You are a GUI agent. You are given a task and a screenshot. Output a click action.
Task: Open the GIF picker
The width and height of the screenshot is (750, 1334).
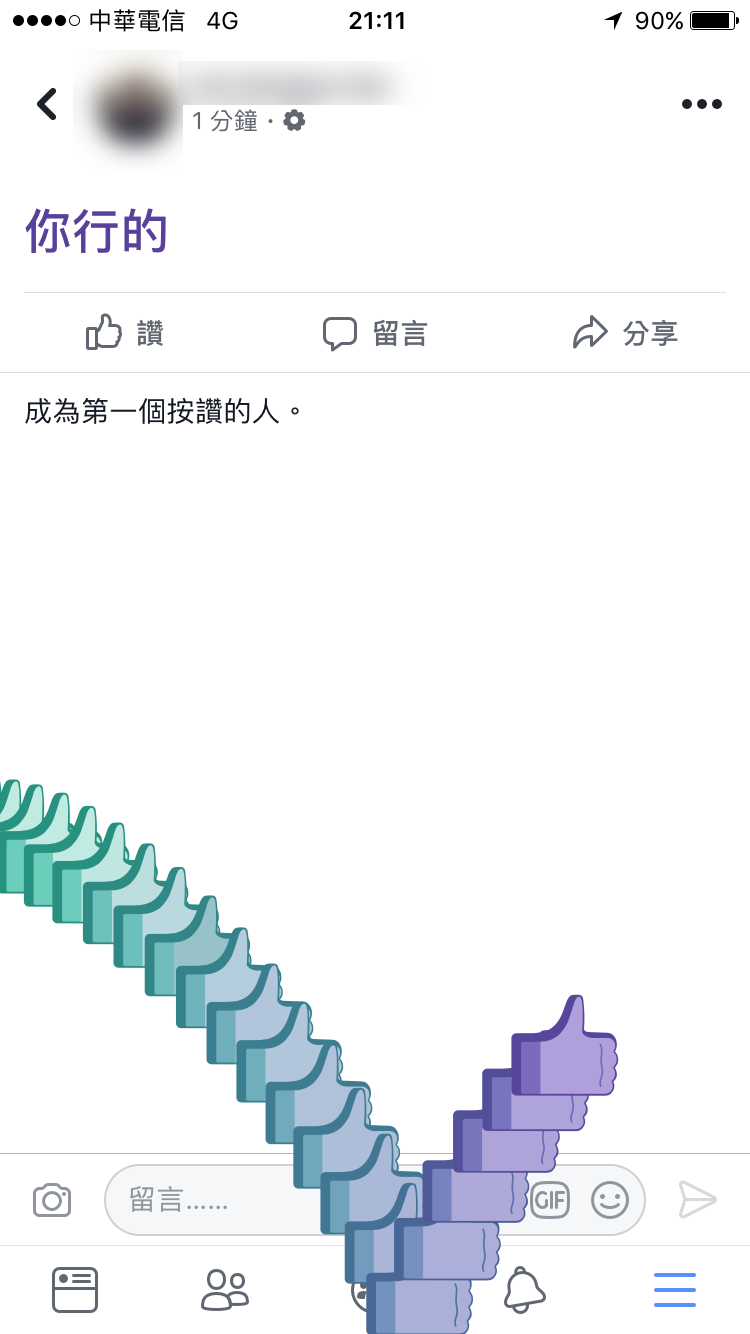click(x=551, y=1199)
